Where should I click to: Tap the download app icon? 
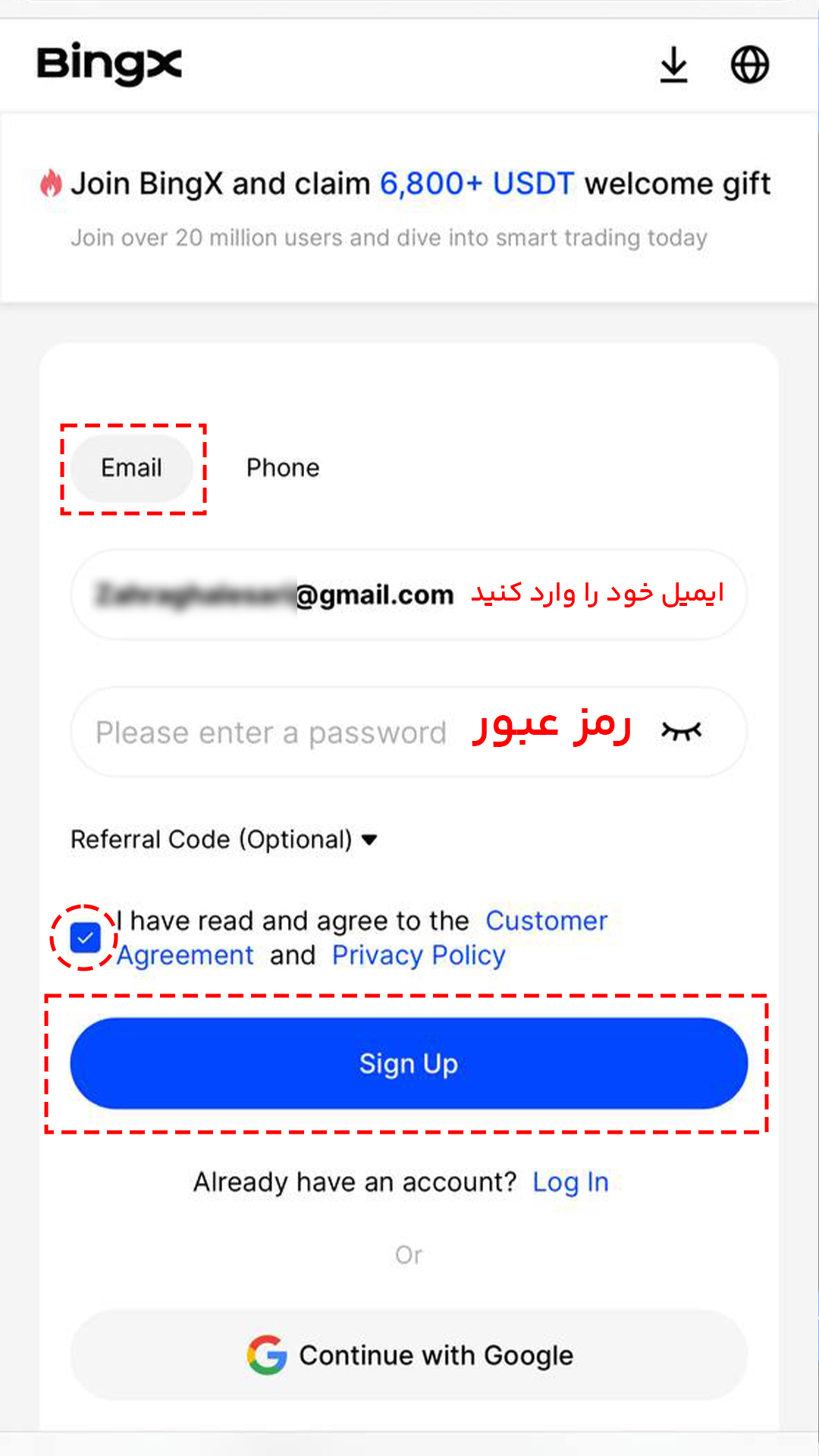click(x=673, y=64)
